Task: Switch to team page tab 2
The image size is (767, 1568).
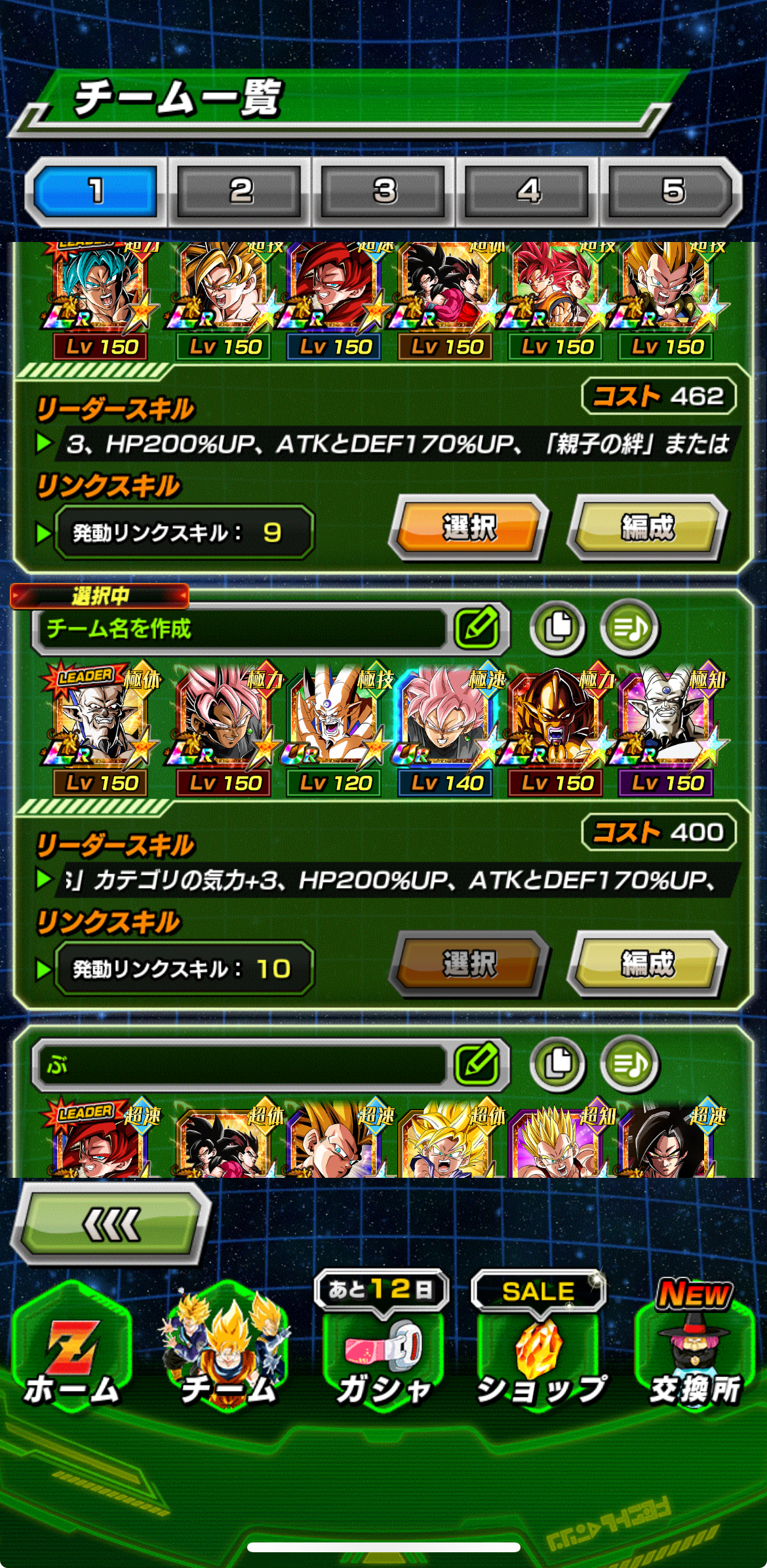Action: 241,191
